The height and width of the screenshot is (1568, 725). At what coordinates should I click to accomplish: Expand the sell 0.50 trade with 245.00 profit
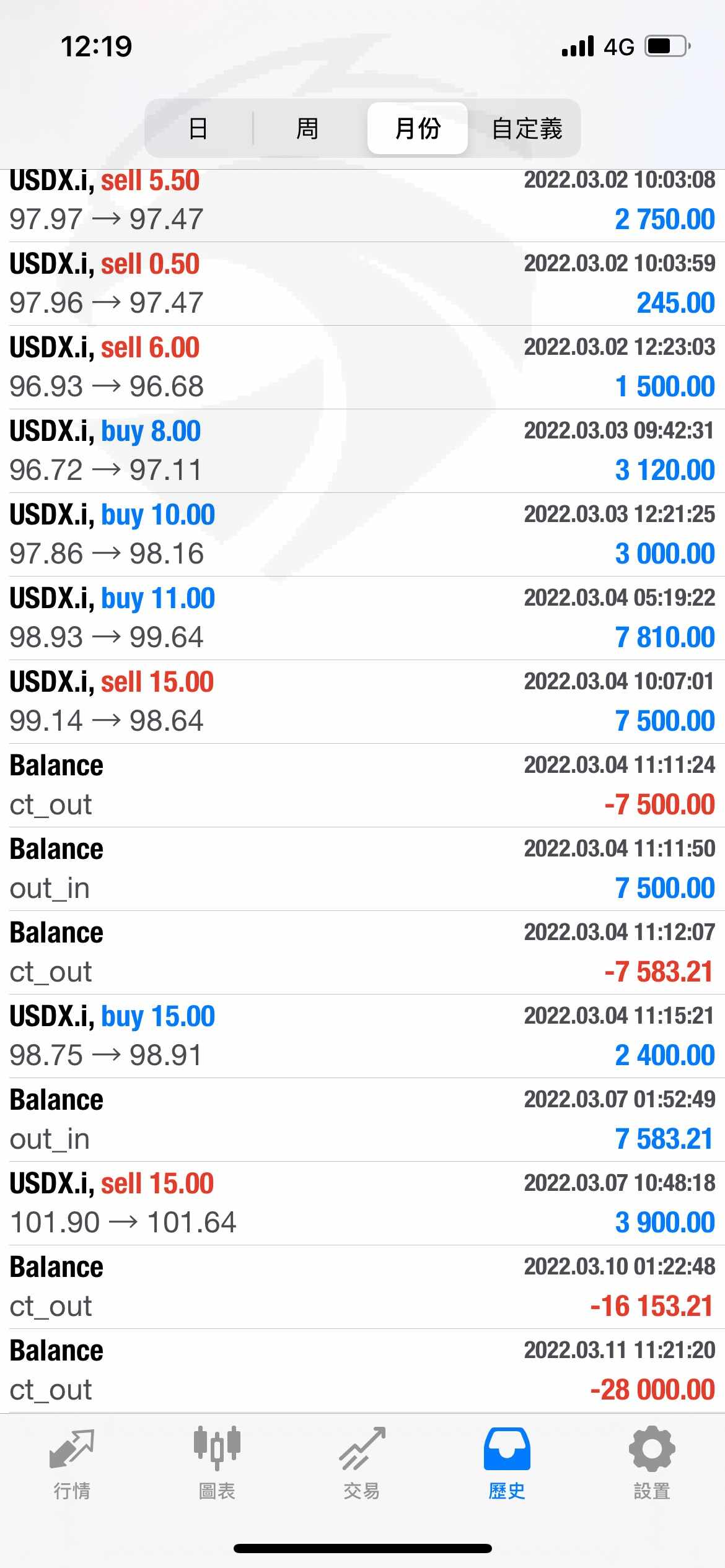[x=362, y=284]
